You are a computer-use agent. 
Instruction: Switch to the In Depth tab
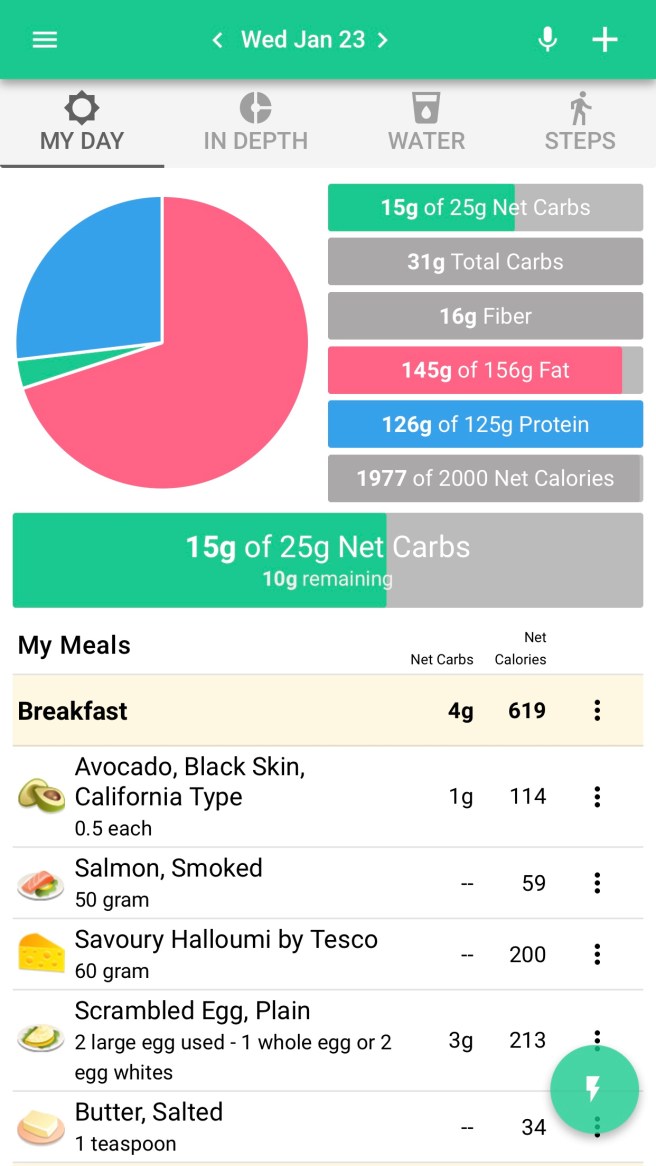(255, 122)
